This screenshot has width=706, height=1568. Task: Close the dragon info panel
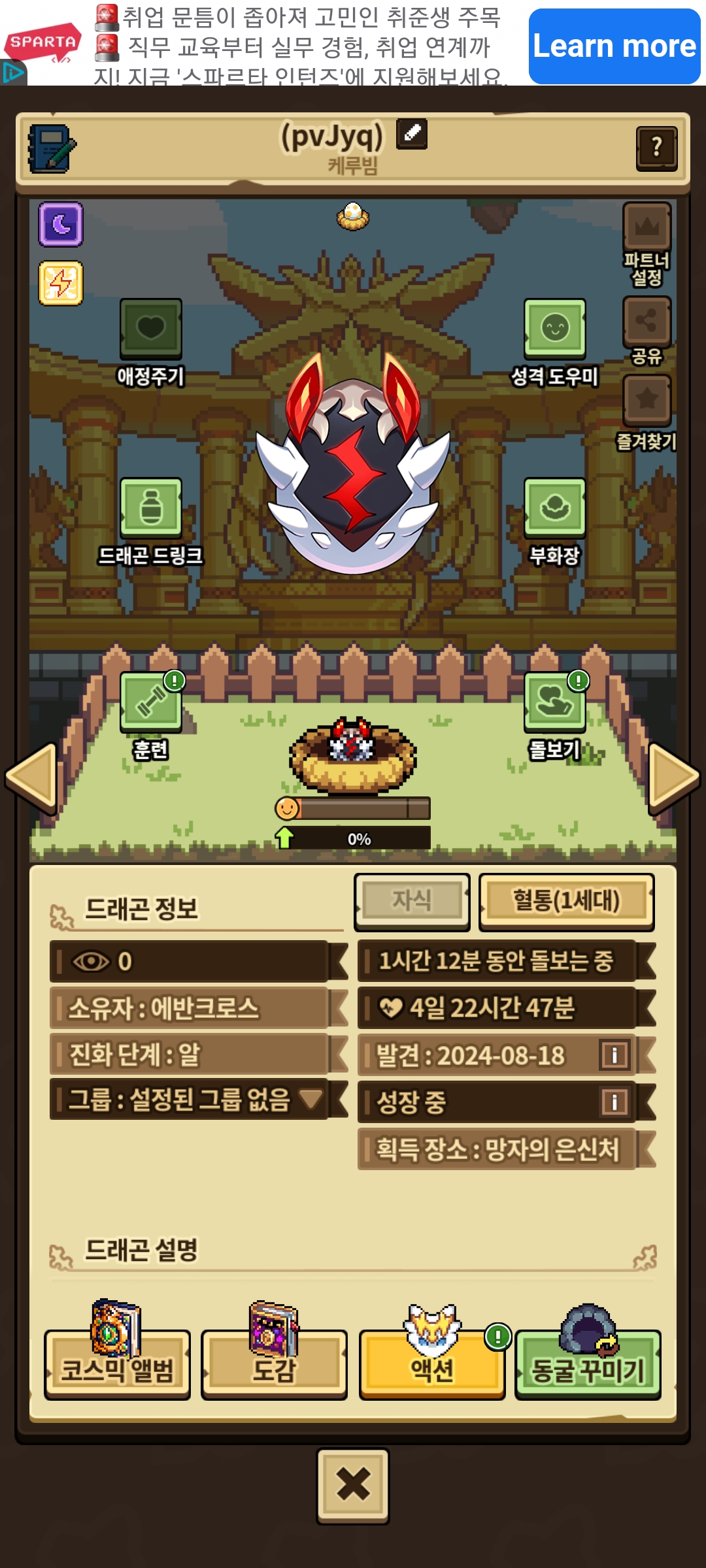(353, 1486)
